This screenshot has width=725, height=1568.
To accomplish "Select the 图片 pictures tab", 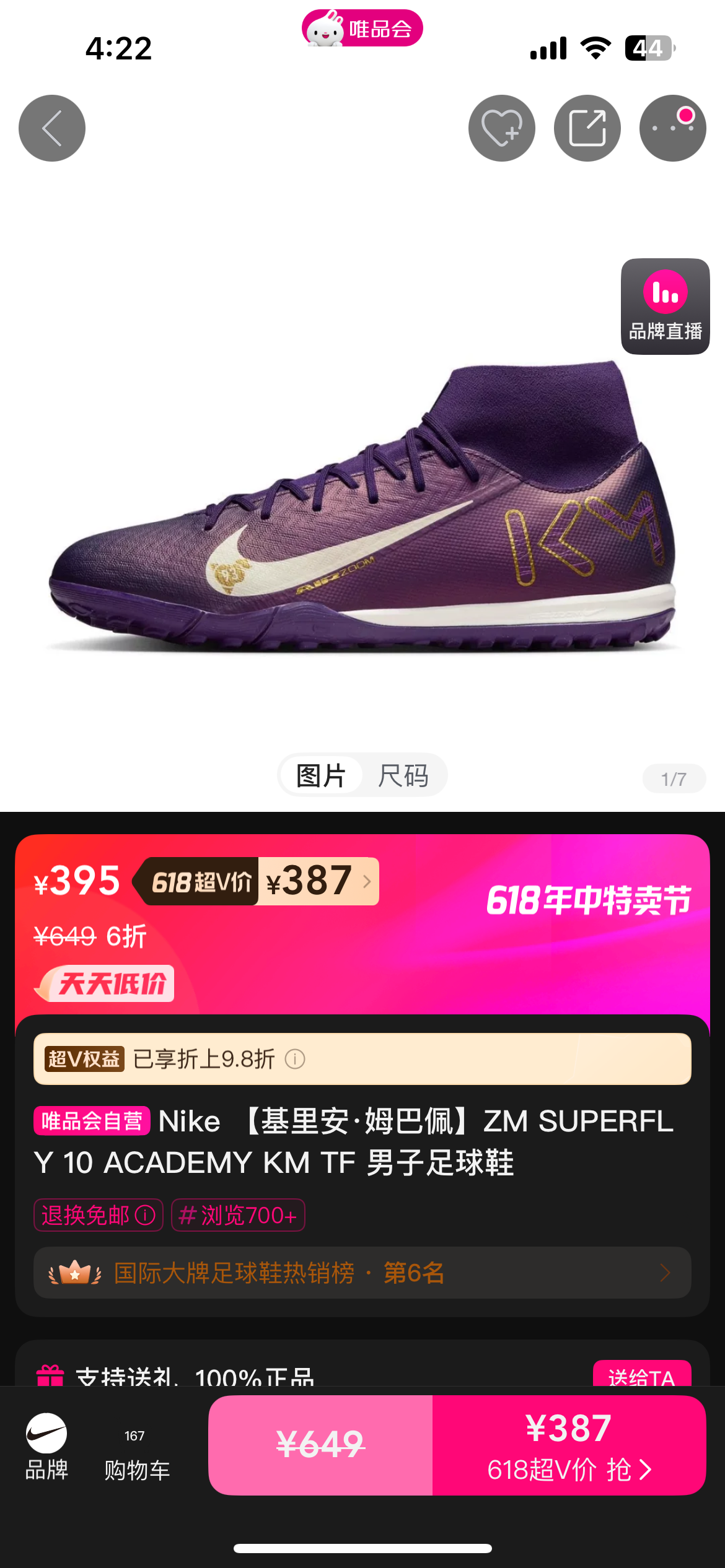I will click(321, 775).
